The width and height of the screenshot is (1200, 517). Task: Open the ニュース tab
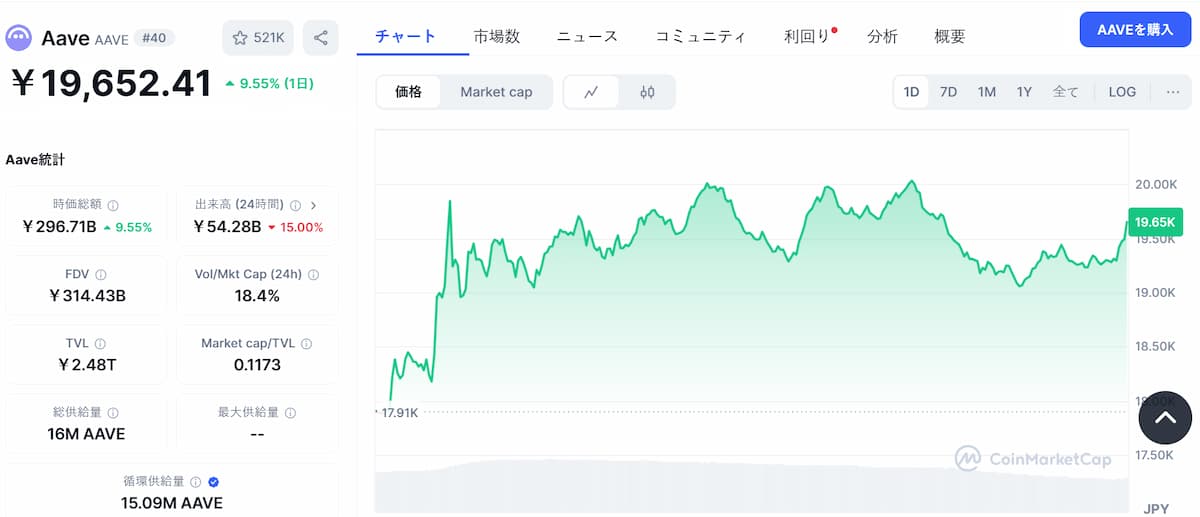587,36
